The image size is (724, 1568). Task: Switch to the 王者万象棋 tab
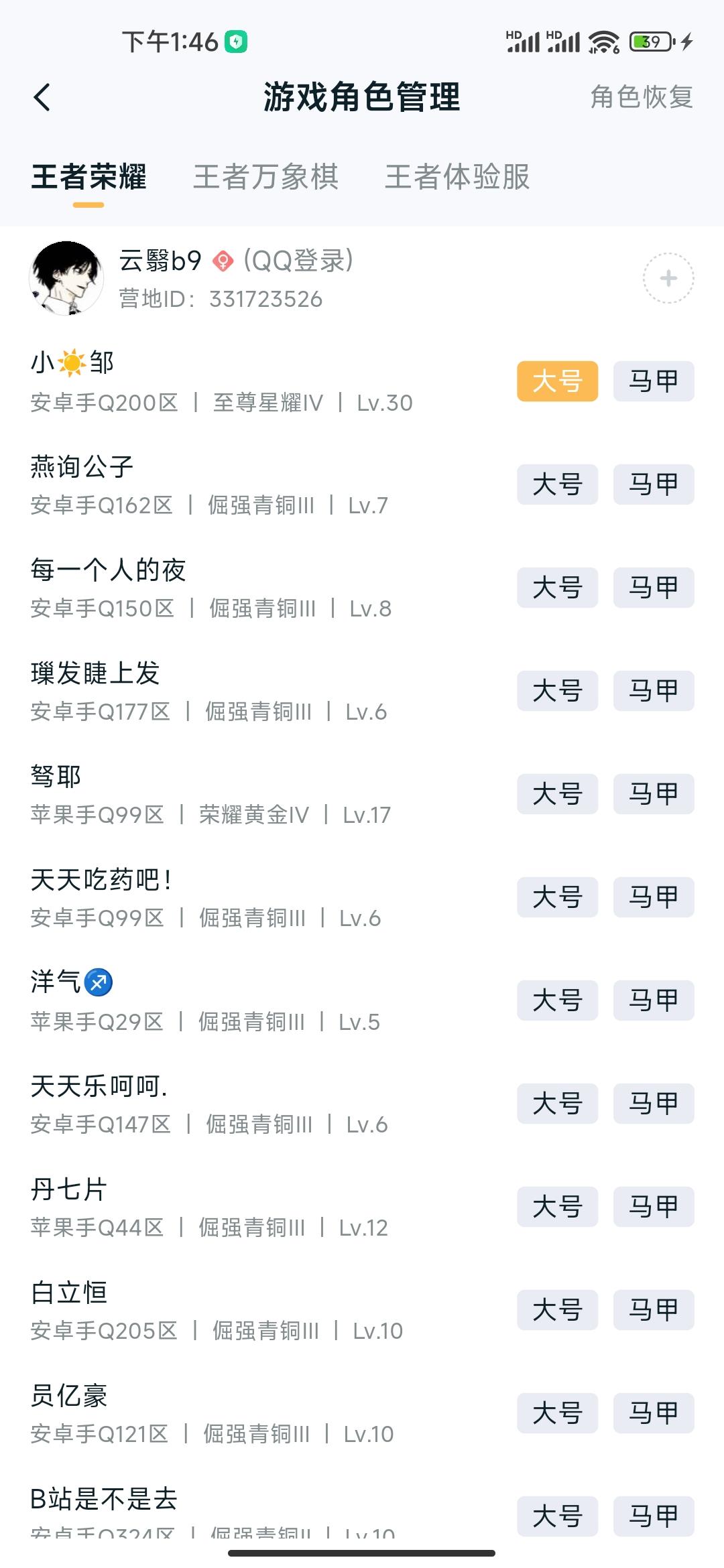click(266, 178)
